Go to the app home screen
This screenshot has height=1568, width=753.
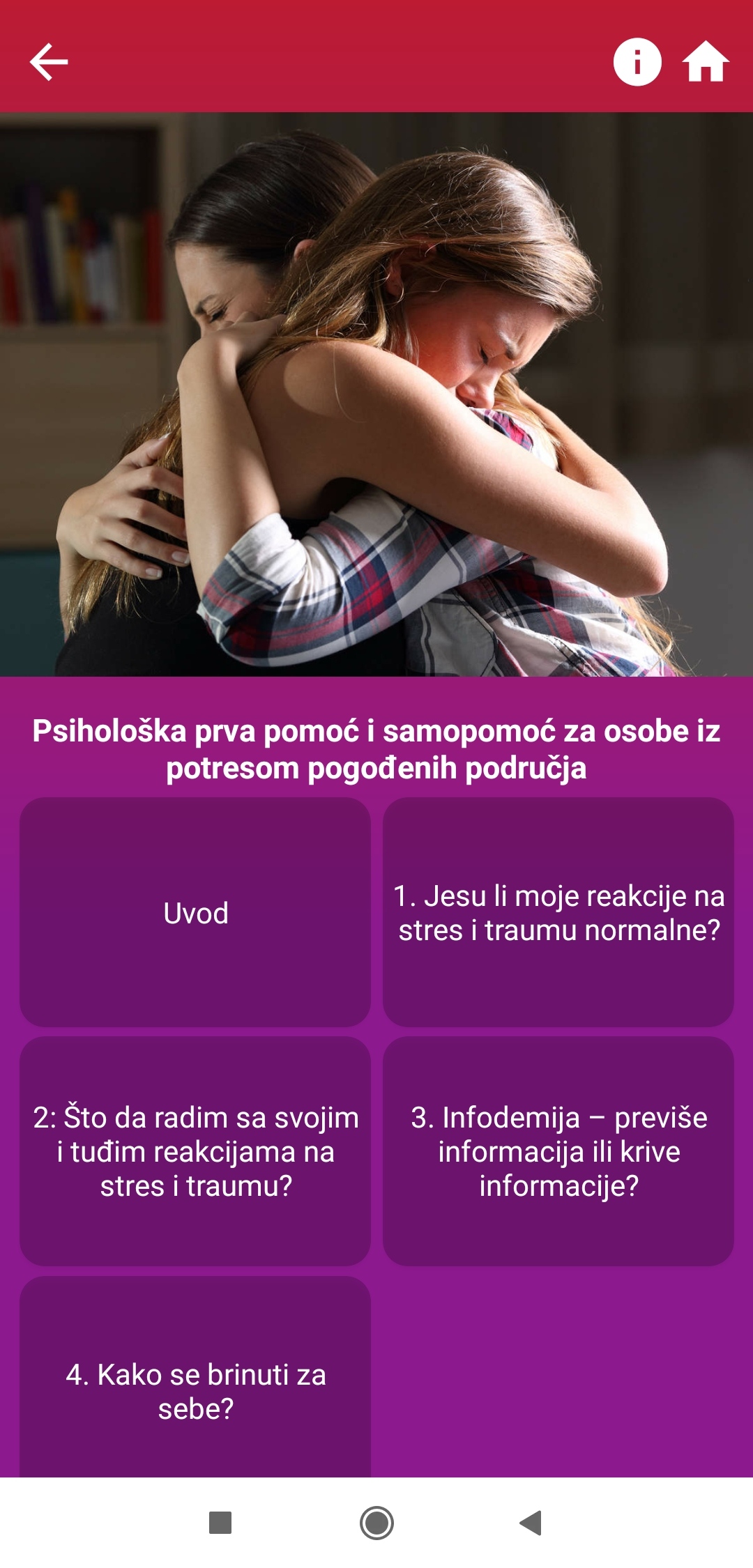[706, 62]
